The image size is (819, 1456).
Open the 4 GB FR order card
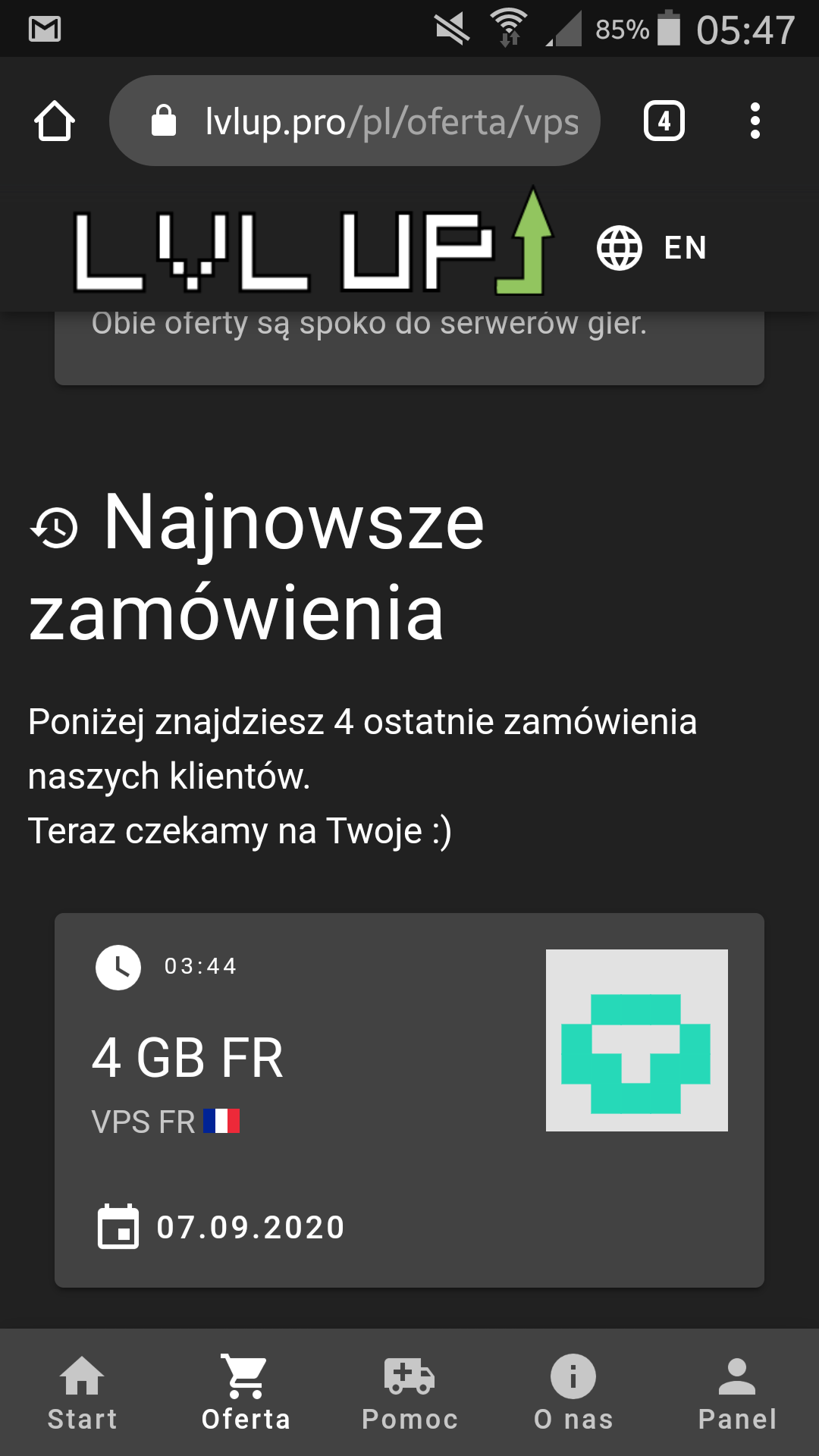409,1100
